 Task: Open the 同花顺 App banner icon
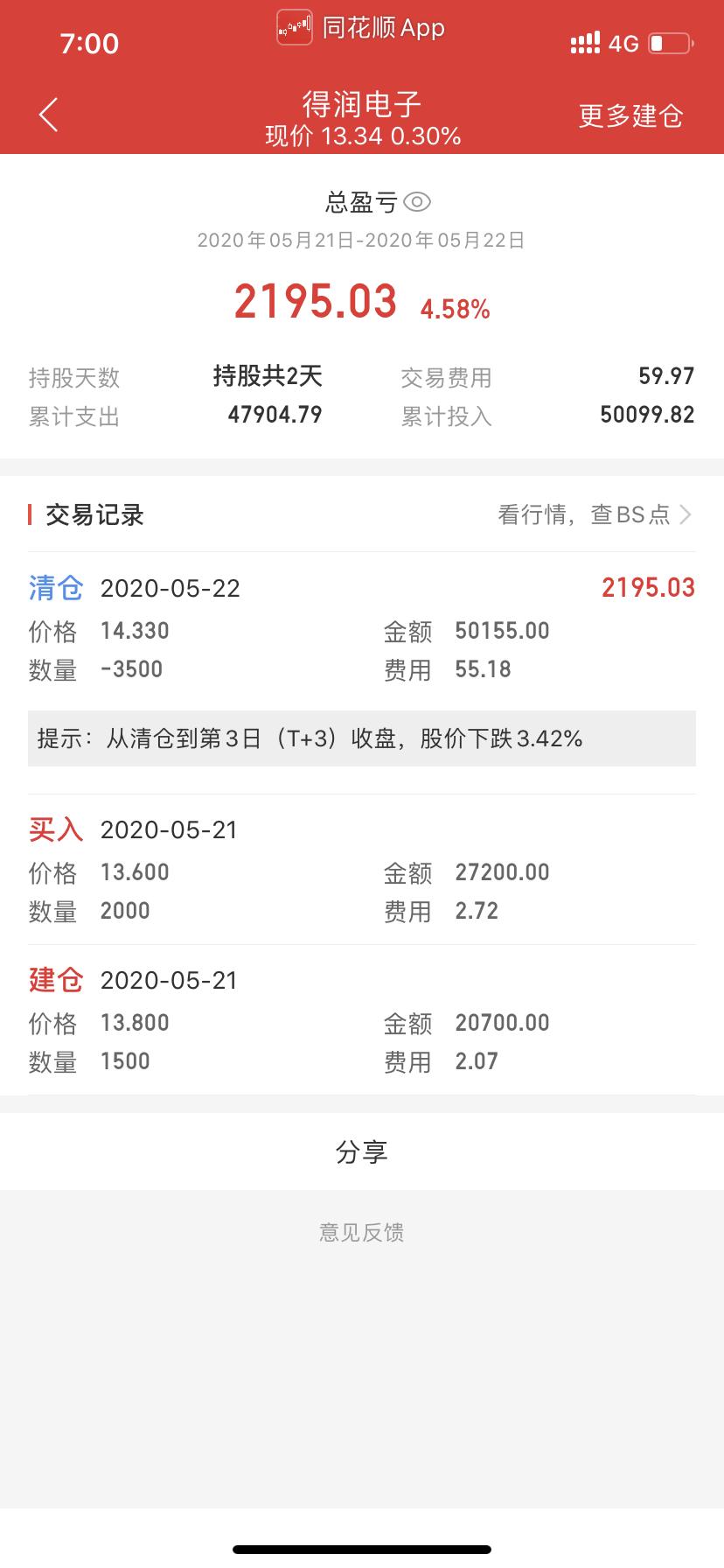(295, 27)
